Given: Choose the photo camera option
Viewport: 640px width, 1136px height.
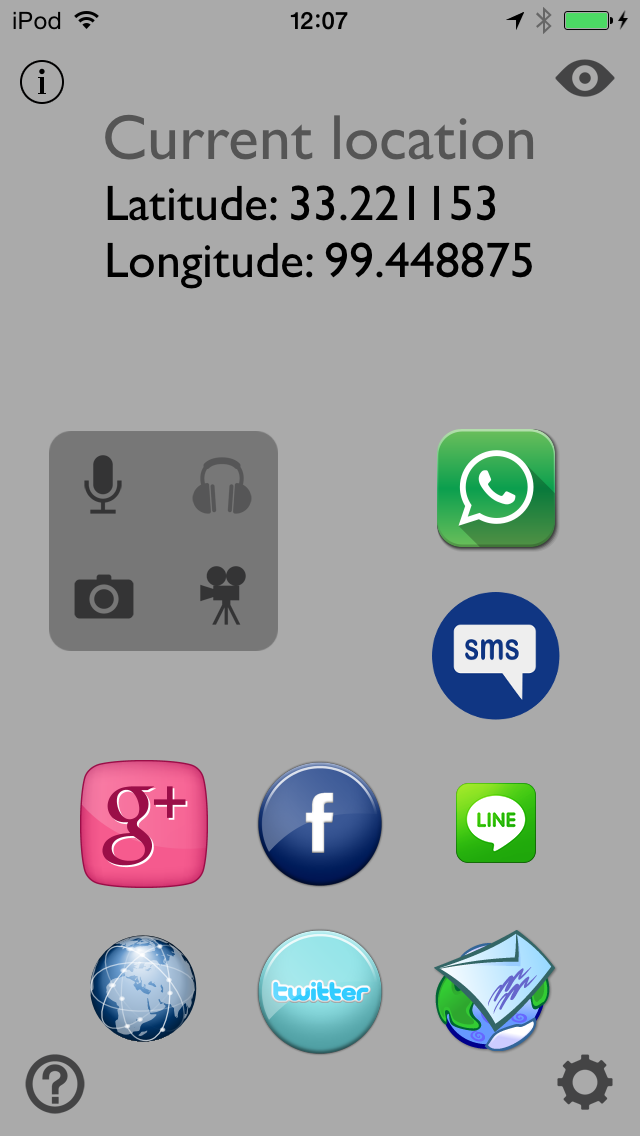Looking at the screenshot, I should [104, 596].
